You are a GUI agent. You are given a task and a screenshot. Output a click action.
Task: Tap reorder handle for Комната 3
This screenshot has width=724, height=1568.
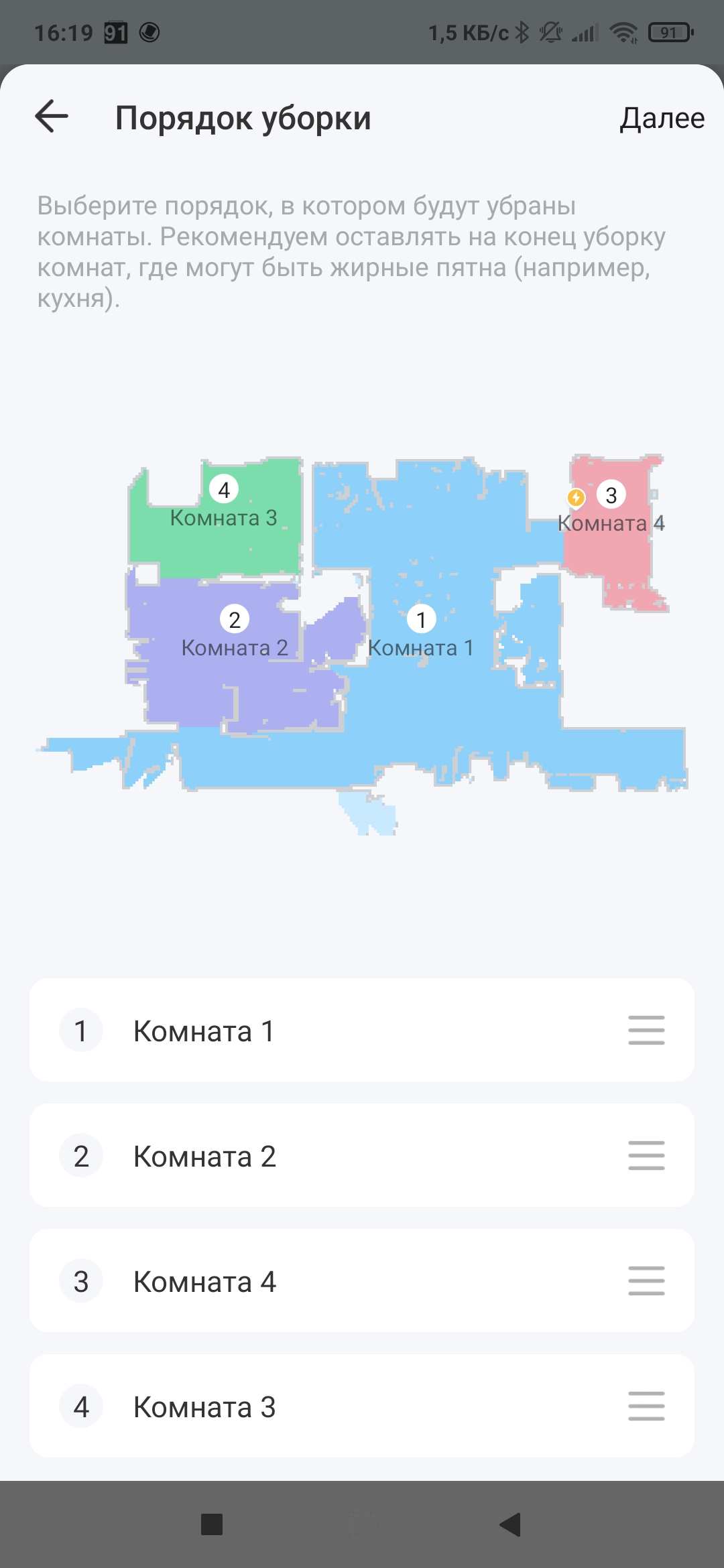646,1407
